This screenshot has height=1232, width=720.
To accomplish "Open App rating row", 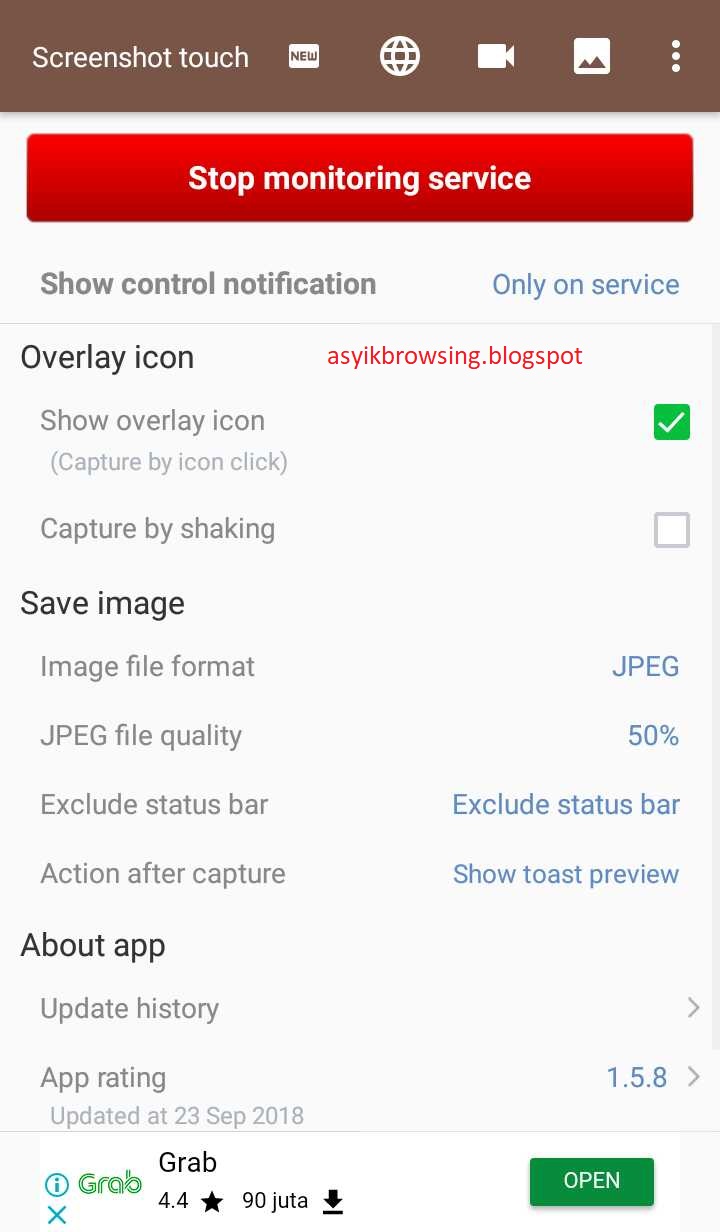I will (360, 1088).
